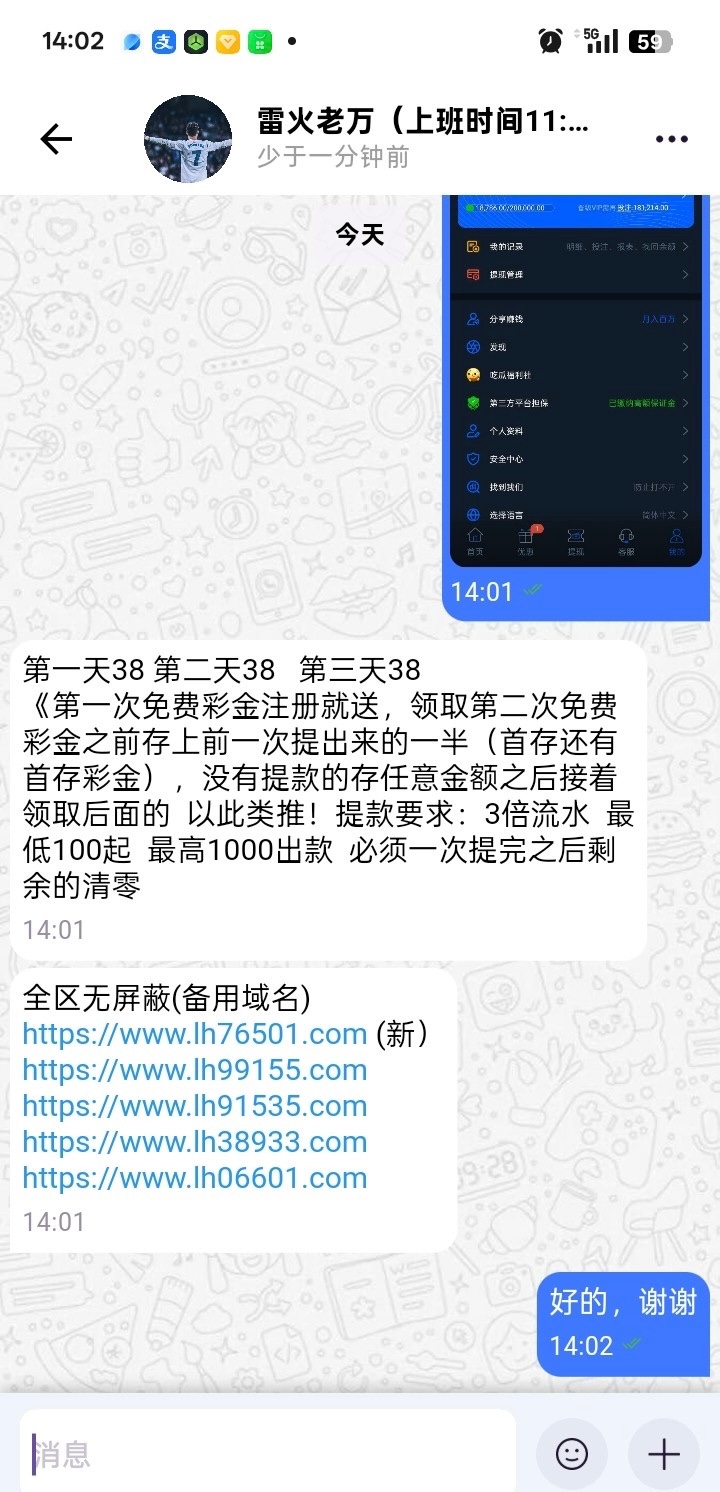Open link www.lh91535.com
The width and height of the screenshot is (720, 1492).
point(195,1106)
